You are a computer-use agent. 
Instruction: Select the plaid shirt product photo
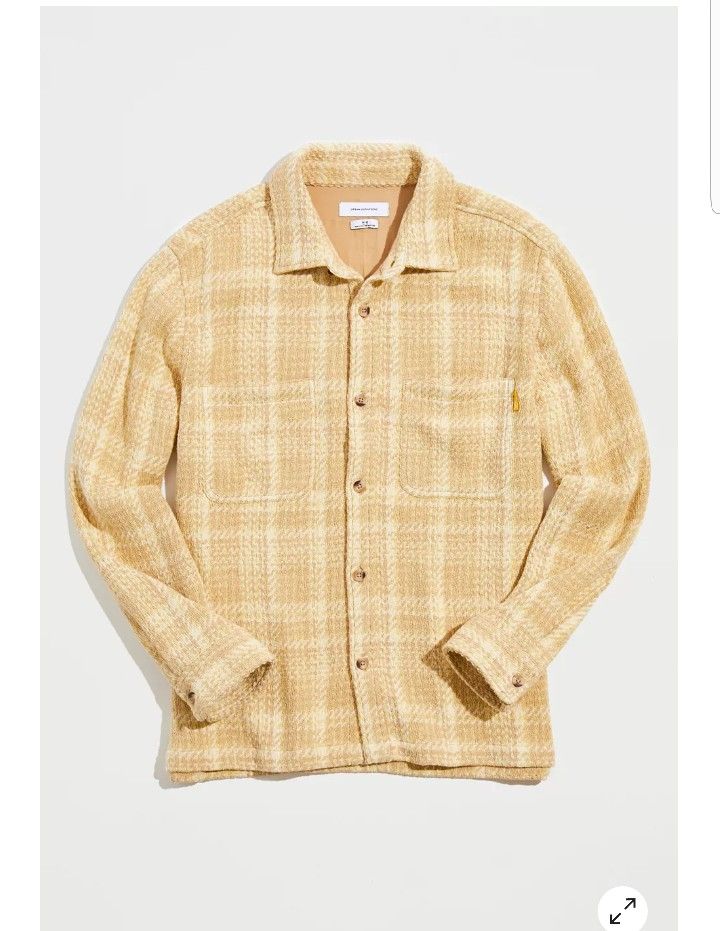[360, 450]
